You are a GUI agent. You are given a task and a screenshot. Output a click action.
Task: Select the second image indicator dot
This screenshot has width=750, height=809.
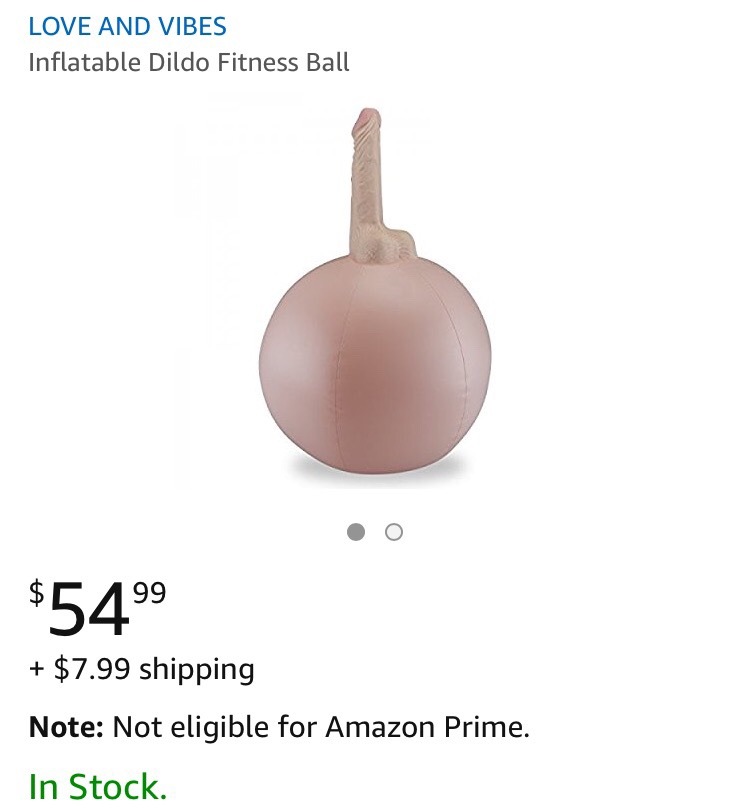coord(394,532)
